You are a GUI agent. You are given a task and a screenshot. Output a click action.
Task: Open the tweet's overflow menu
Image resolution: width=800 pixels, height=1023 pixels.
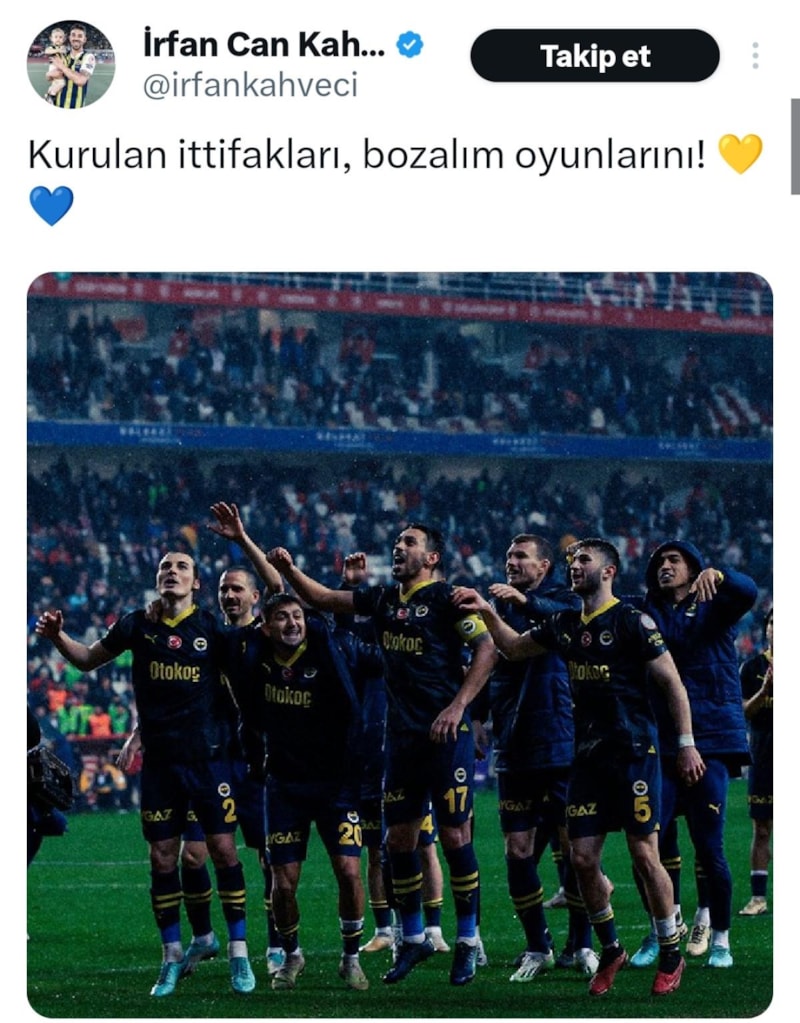pos(755,56)
